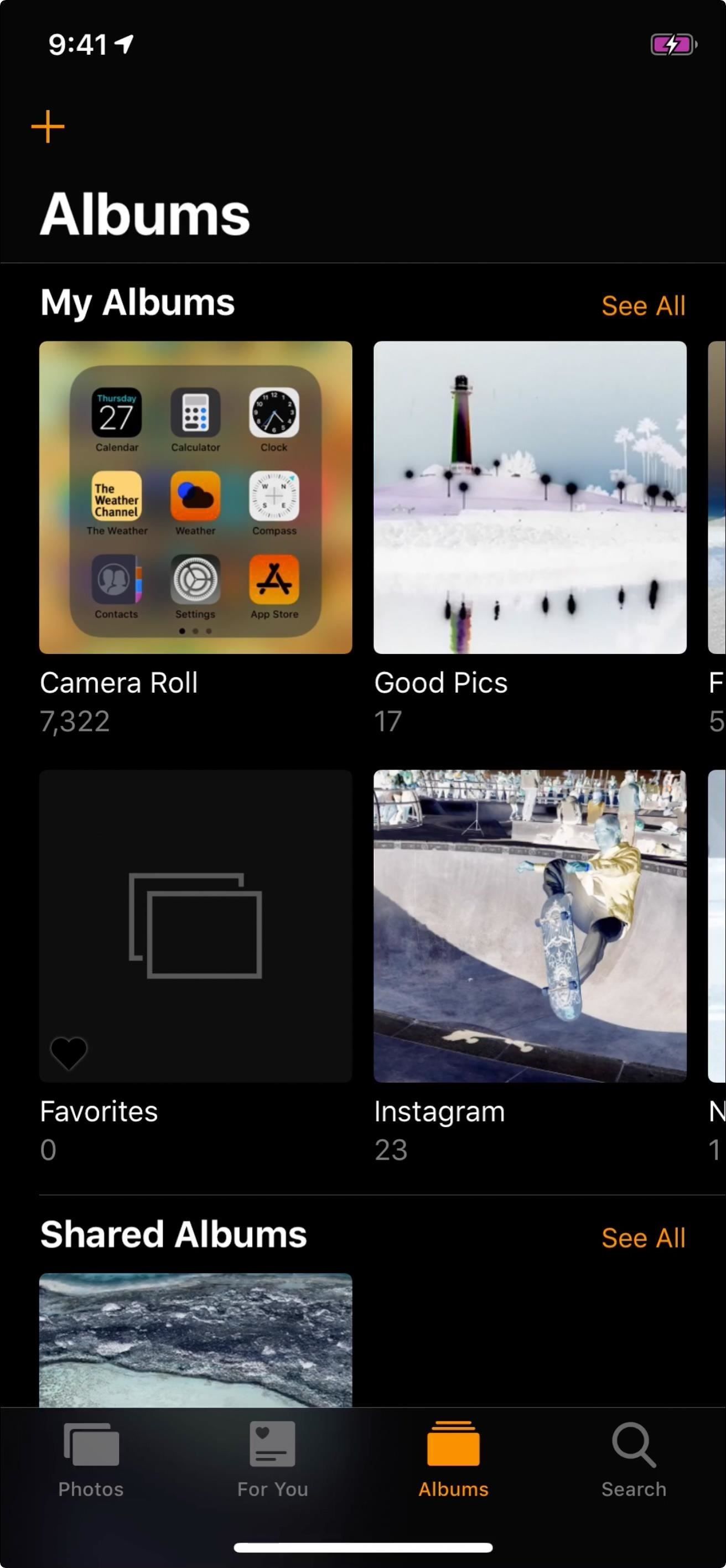Open the Good Pics album

(x=530, y=498)
